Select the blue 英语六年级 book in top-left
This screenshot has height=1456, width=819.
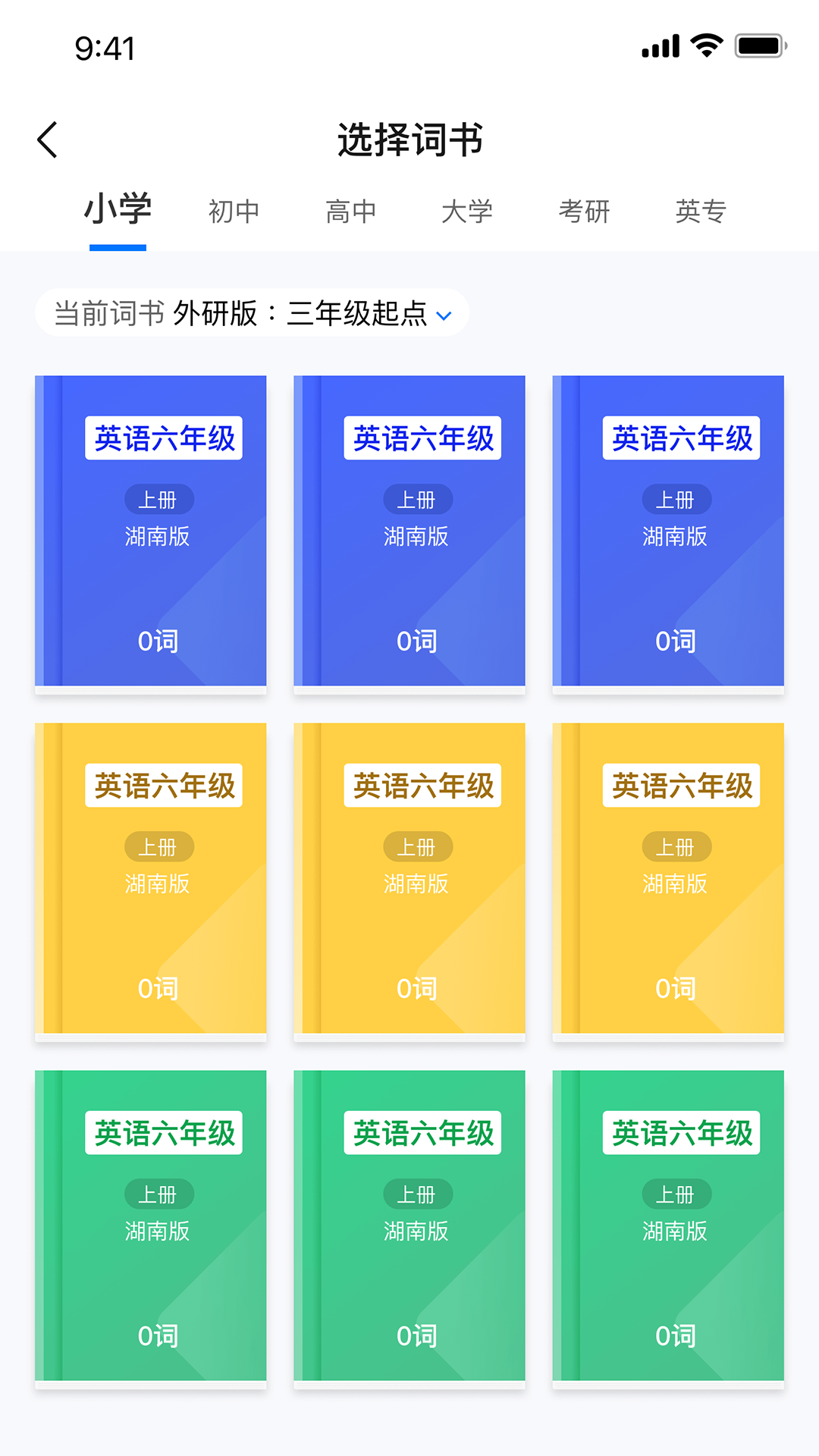pos(149,531)
